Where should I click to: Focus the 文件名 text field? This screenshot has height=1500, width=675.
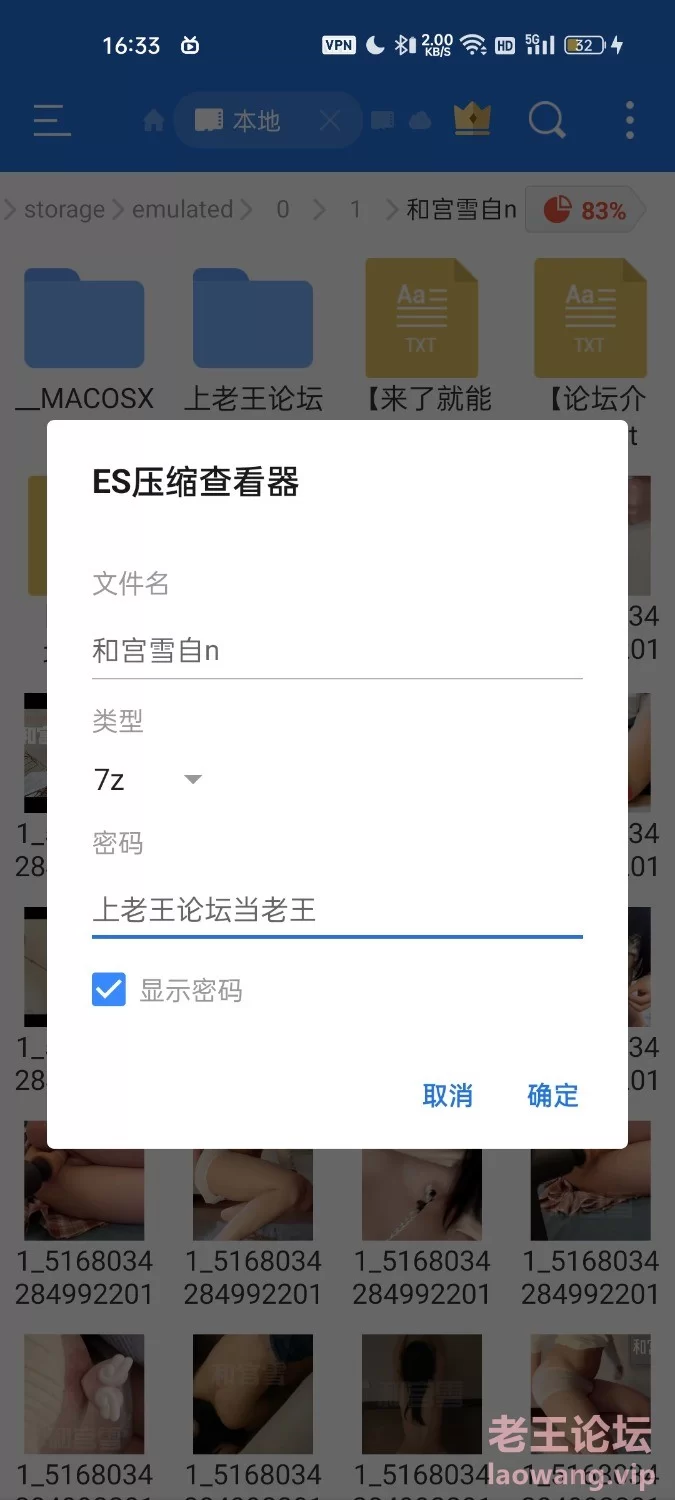coord(336,651)
